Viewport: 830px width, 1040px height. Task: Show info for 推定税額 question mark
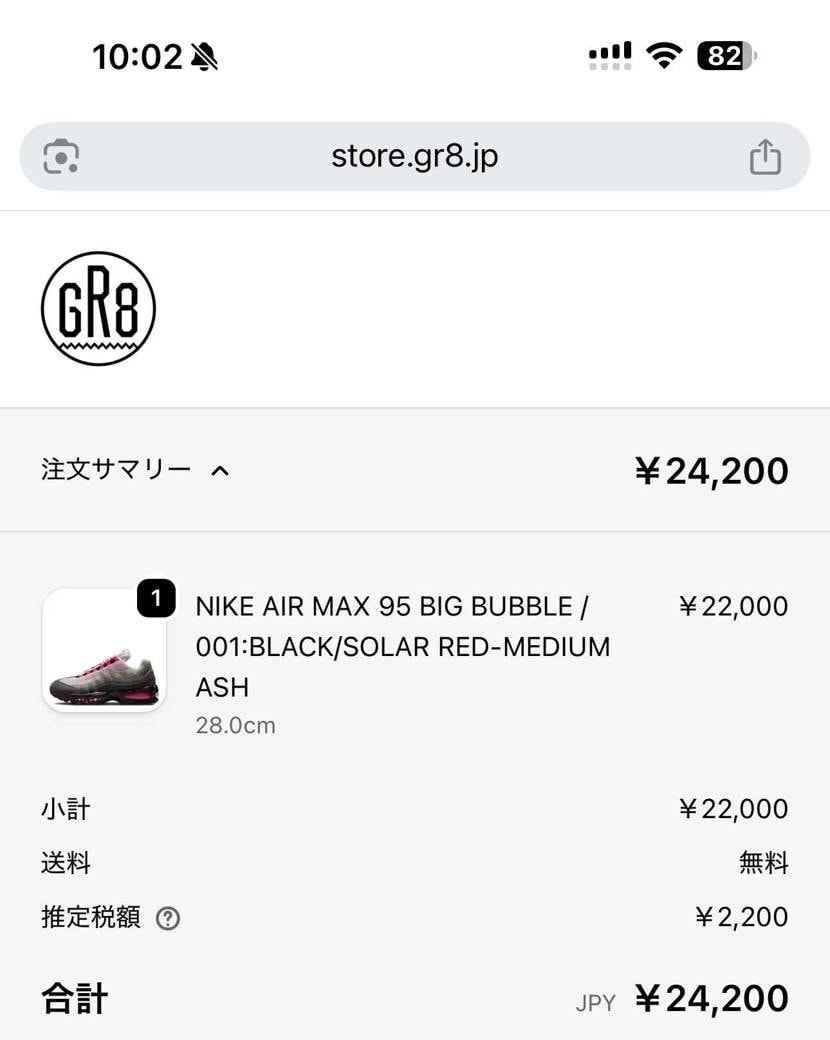pos(168,918)
